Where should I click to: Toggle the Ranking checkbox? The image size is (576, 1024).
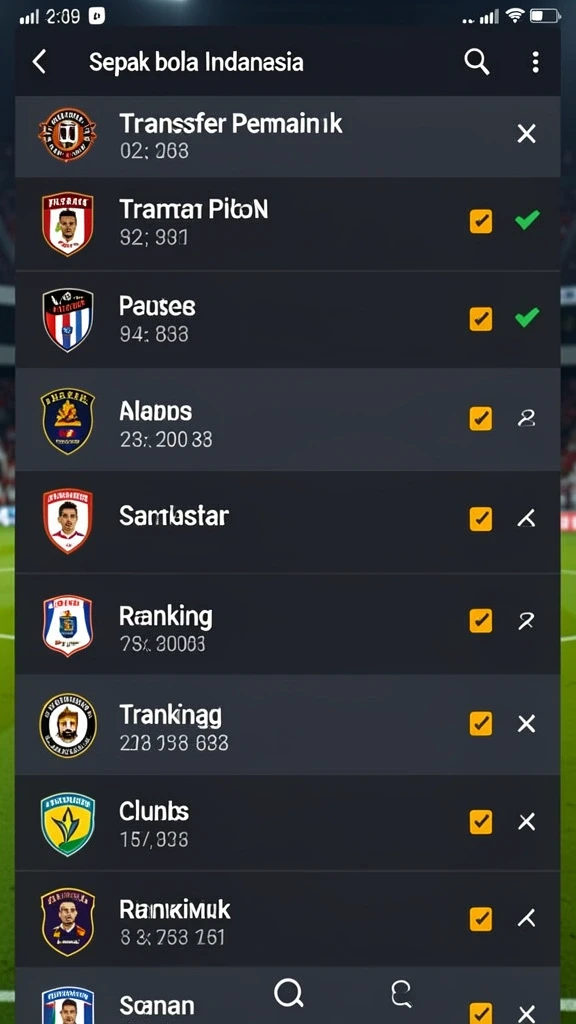[x=481, y=621]
